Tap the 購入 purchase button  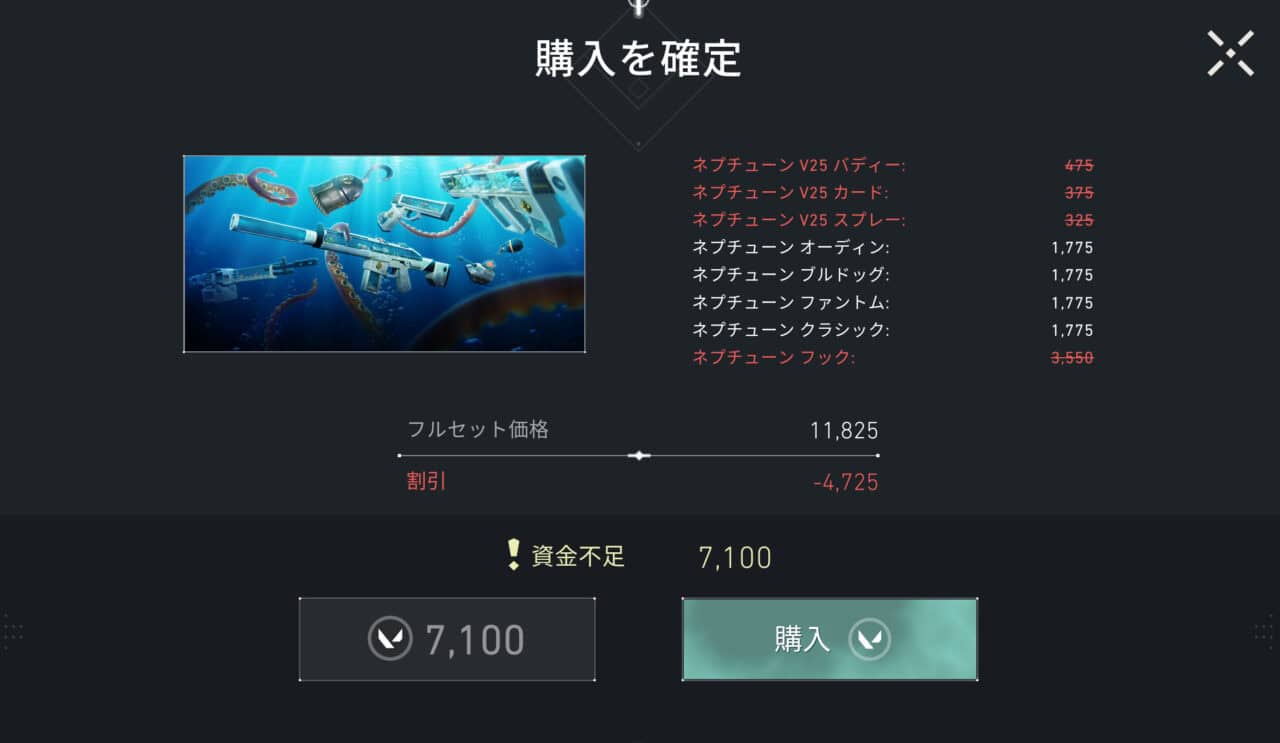829,639
